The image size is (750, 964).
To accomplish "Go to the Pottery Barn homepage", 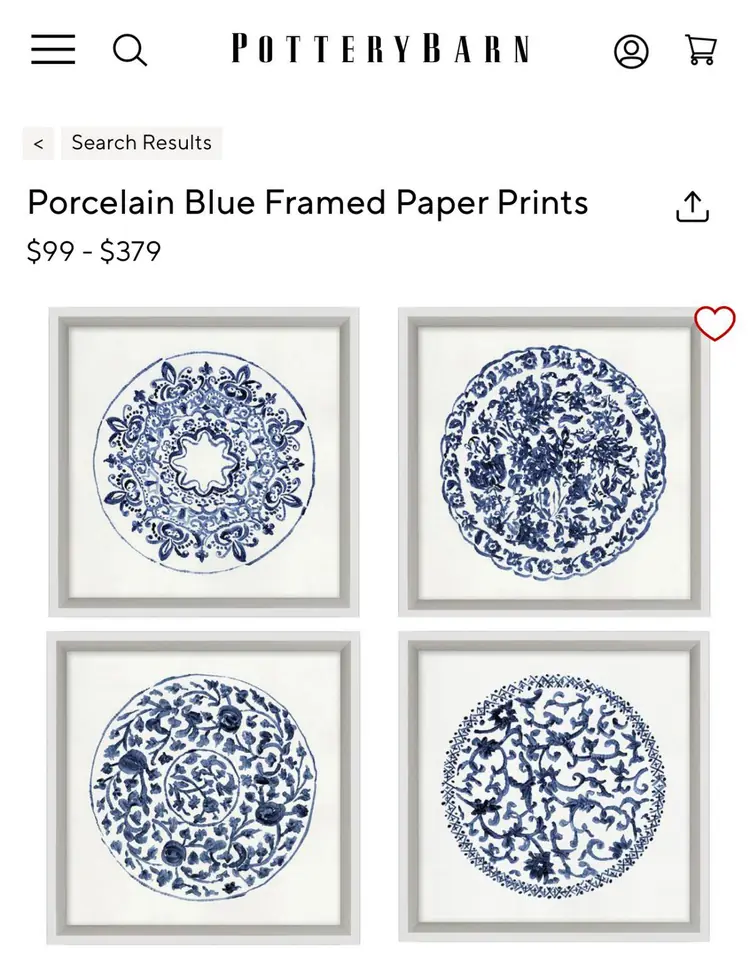I will coord(380,49).
